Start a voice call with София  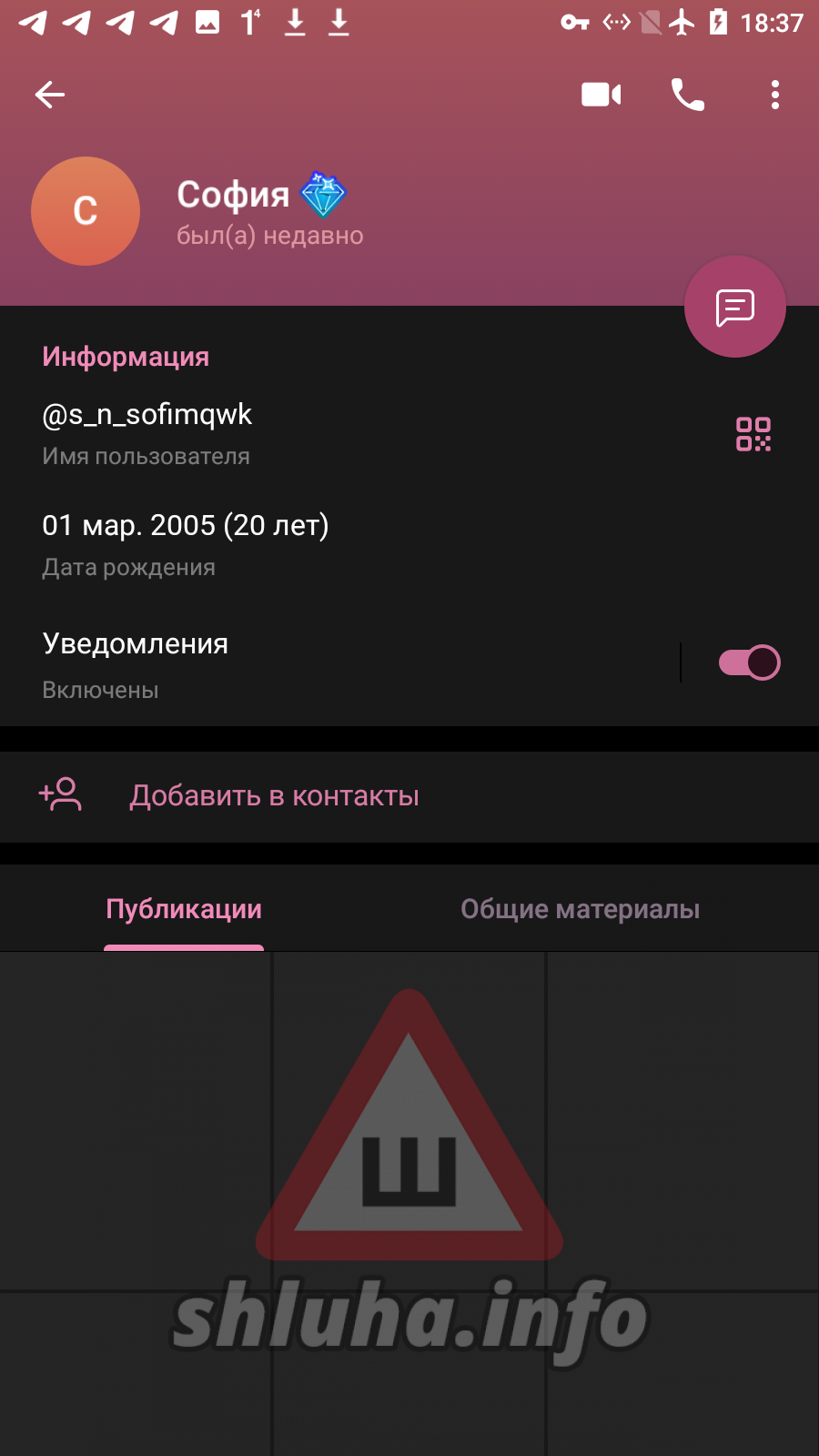(x=687, y=95)
